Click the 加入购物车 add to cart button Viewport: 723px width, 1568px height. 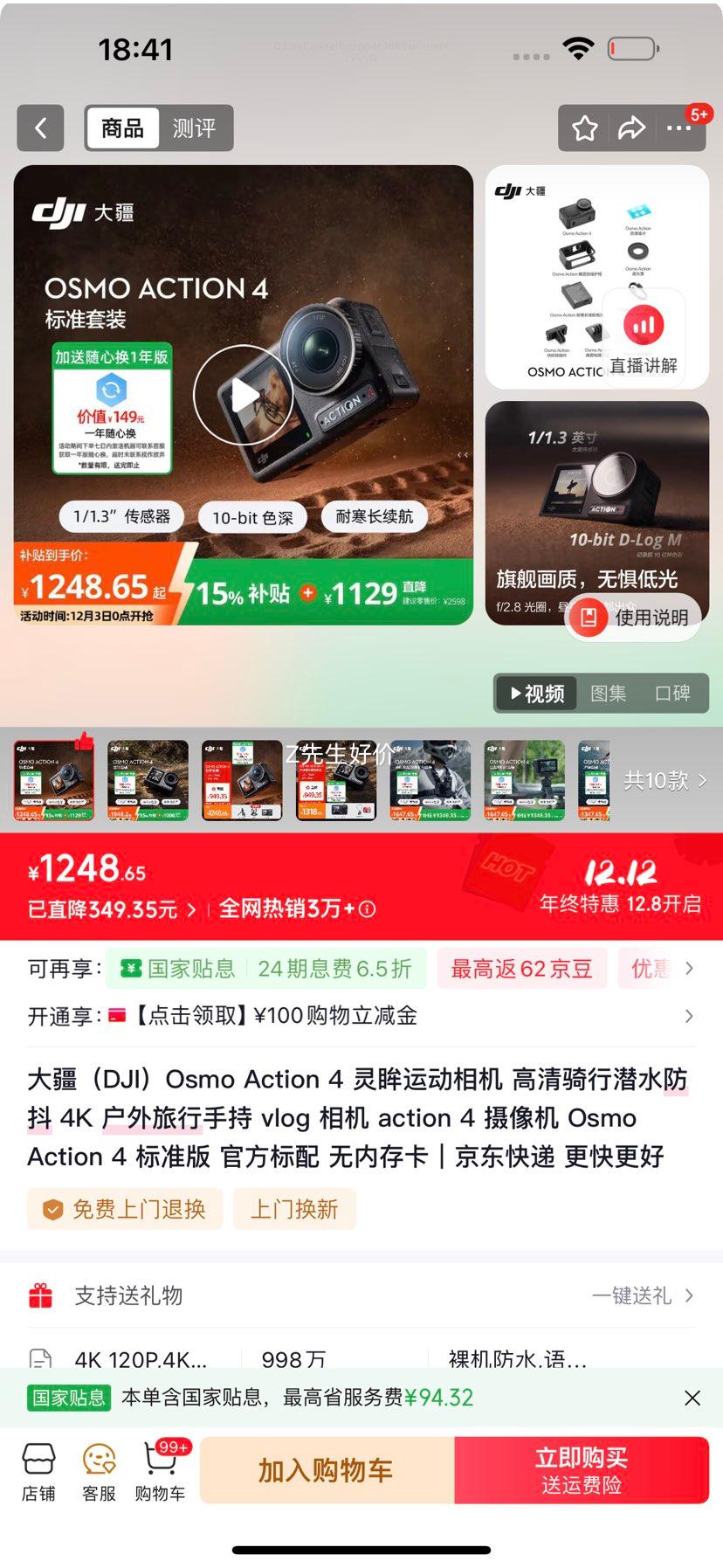click(x=327, y=1470)
